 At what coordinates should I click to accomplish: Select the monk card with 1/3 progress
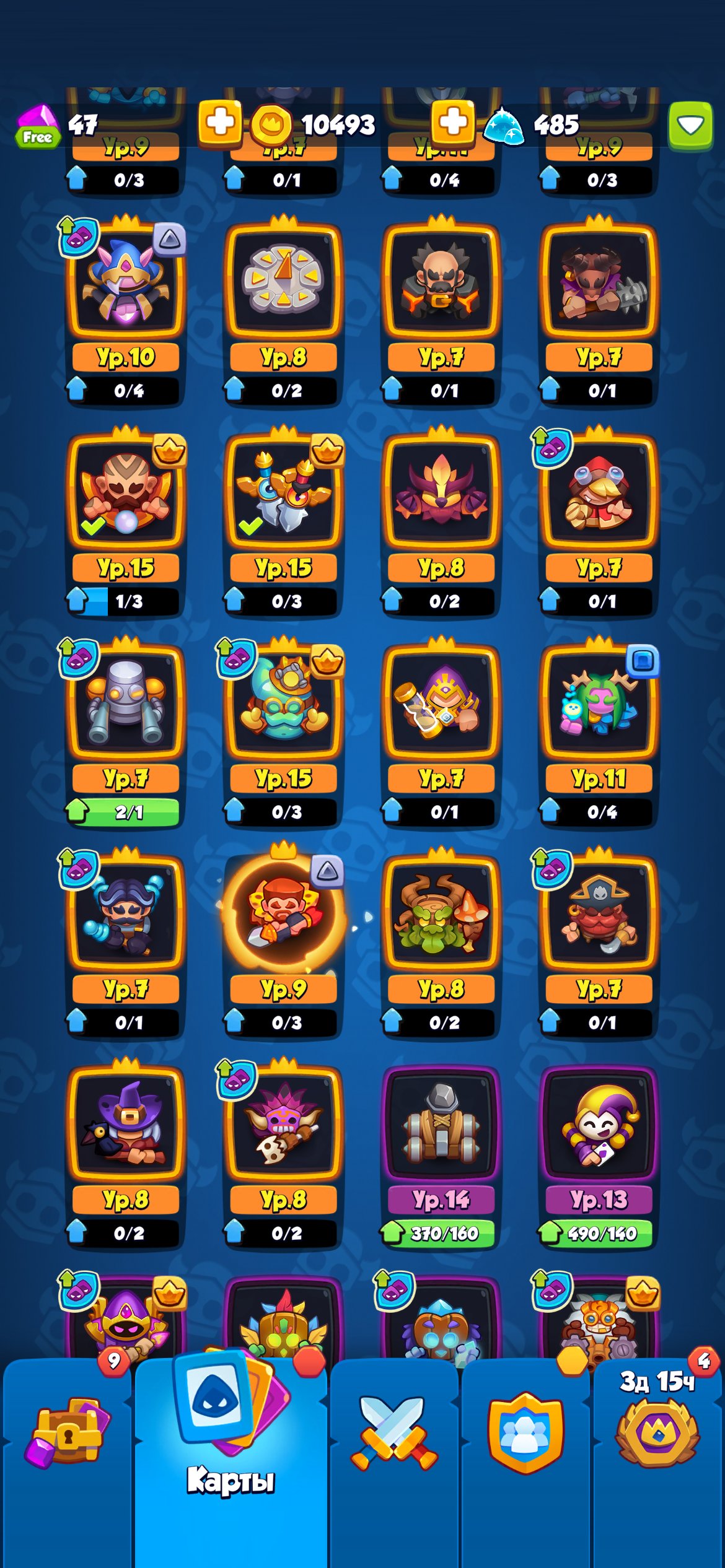tap(126, 525)
